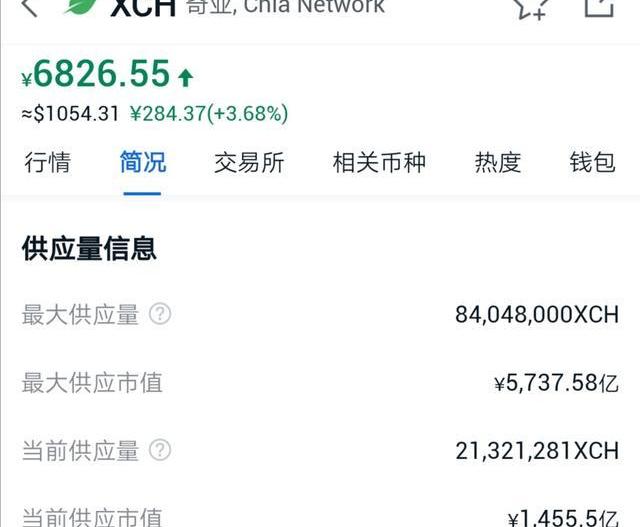Add XCH to favorites with the star icon
This screenshot has height=527, width=640.
click(x=531, y=7)
